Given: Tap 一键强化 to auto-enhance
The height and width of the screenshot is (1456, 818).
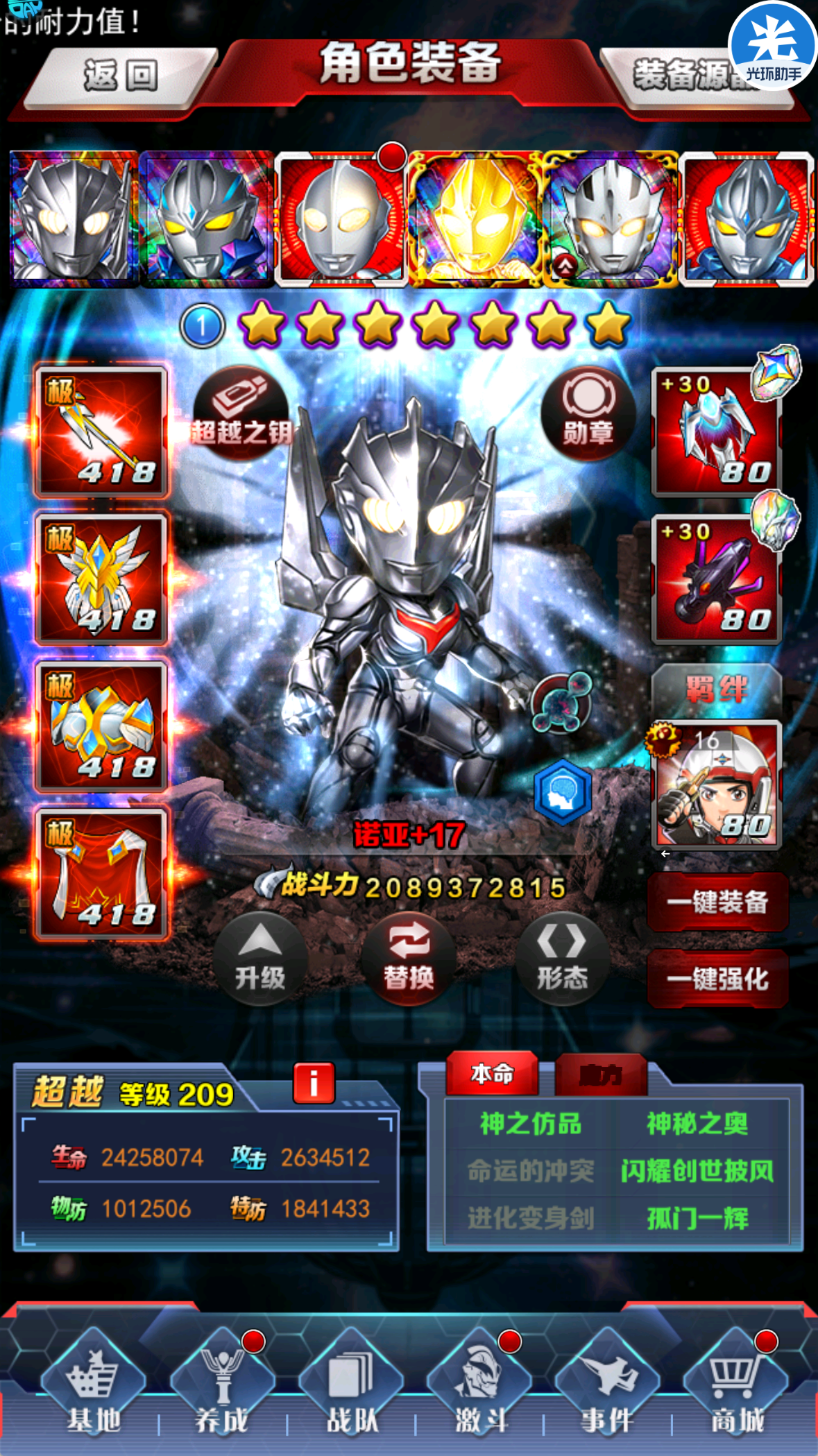Looking at the screenshot, I should pos(717,979).
